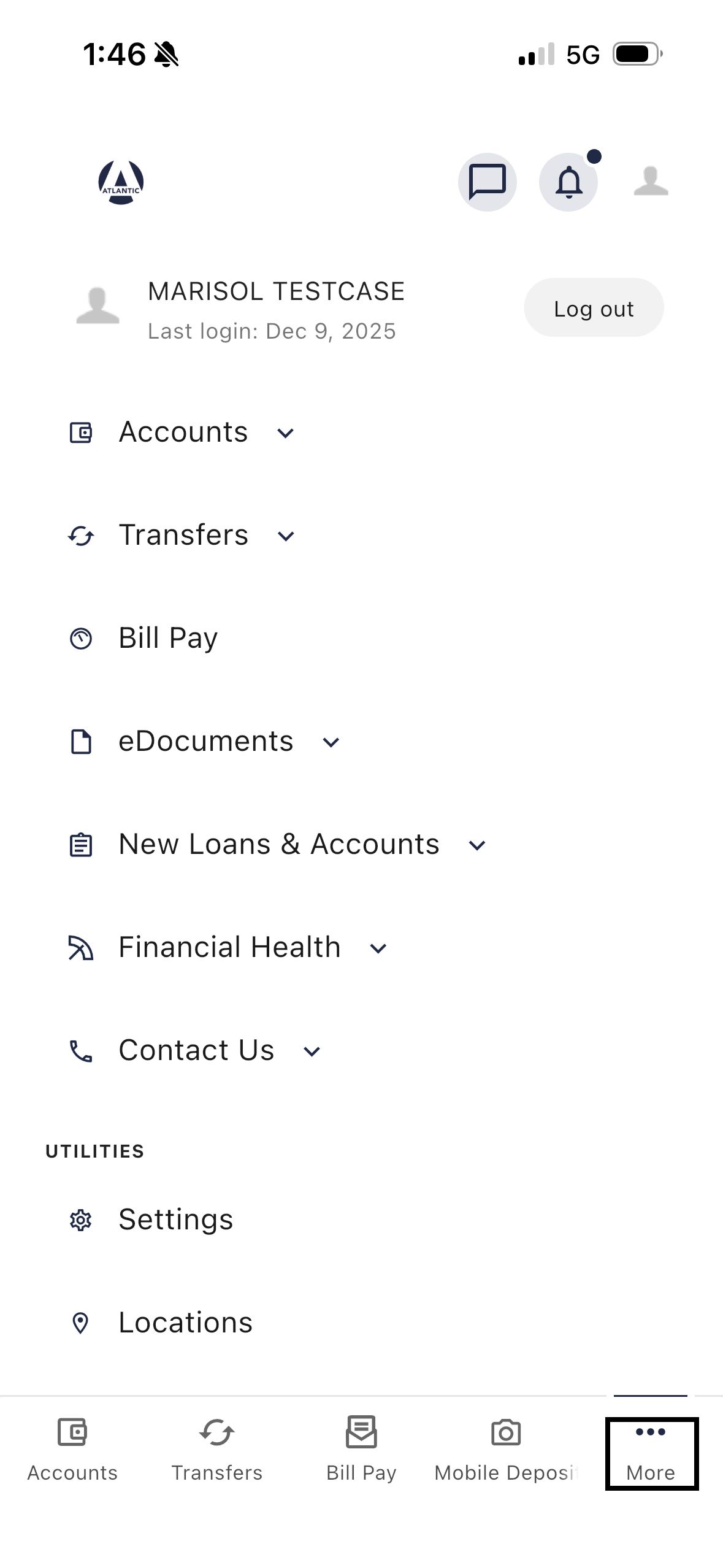The image size is (723, 1568).
Task: Open Settings under Utilities
Action: tap(175, 1220)
